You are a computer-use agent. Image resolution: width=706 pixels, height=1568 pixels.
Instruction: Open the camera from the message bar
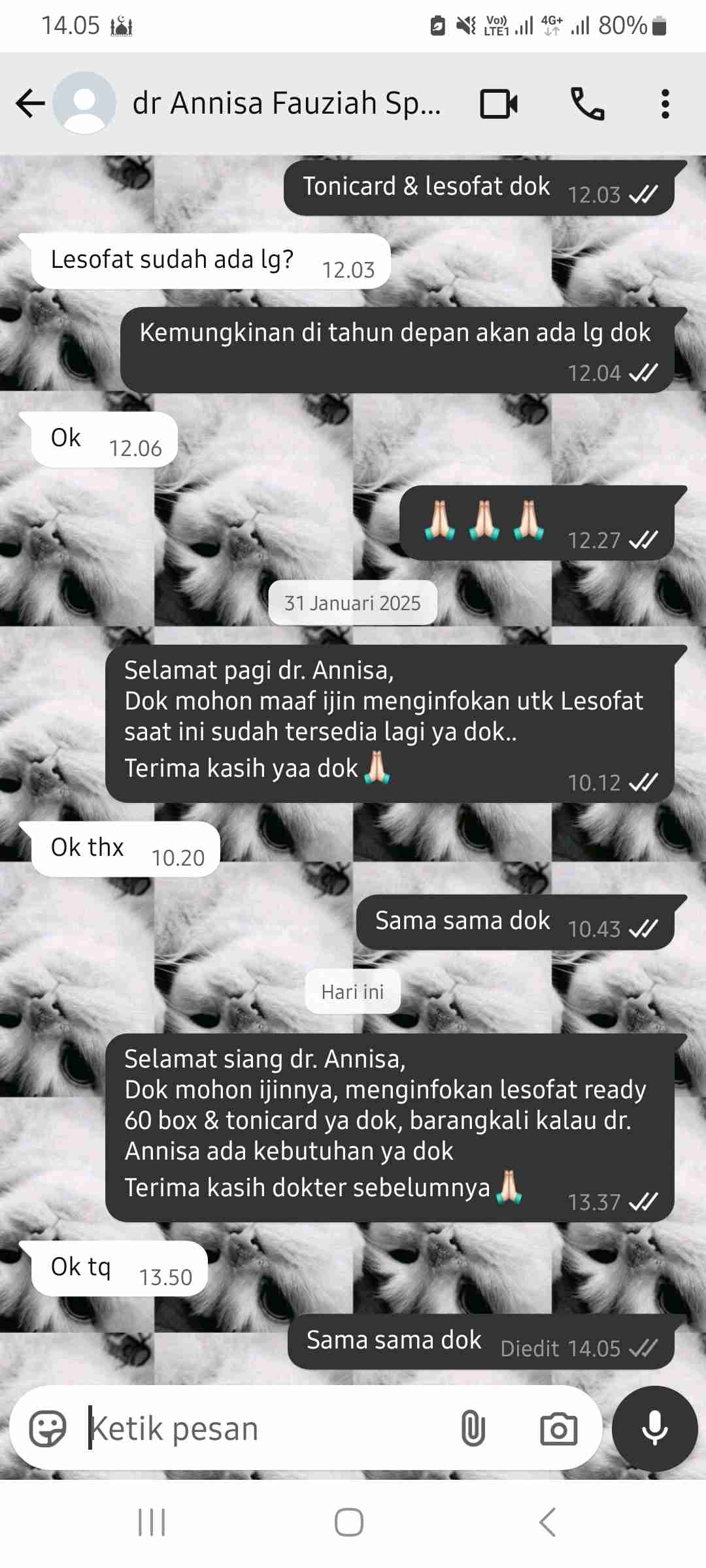[558, 1429]
